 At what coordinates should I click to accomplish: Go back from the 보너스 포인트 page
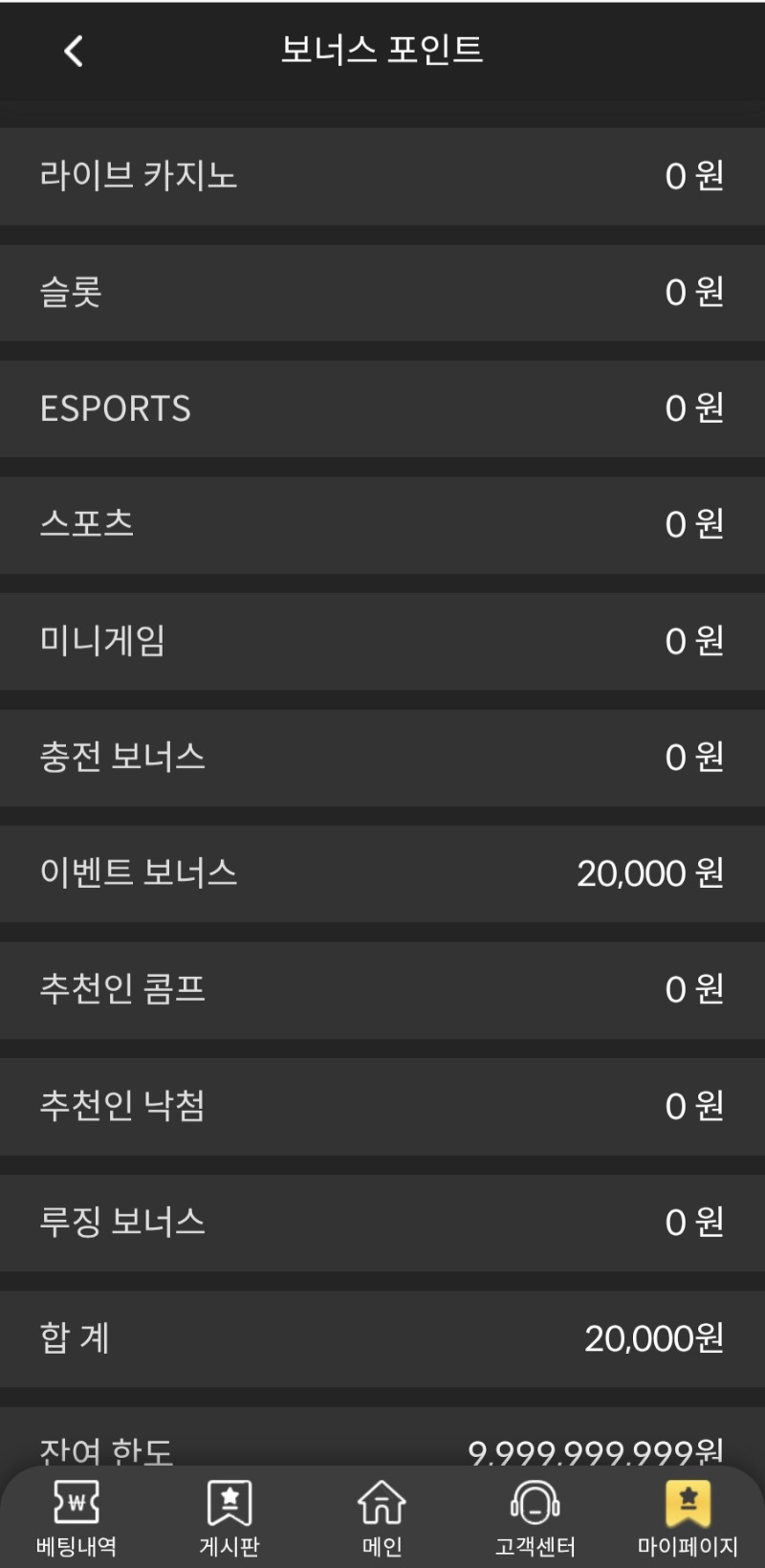(74, 51)
